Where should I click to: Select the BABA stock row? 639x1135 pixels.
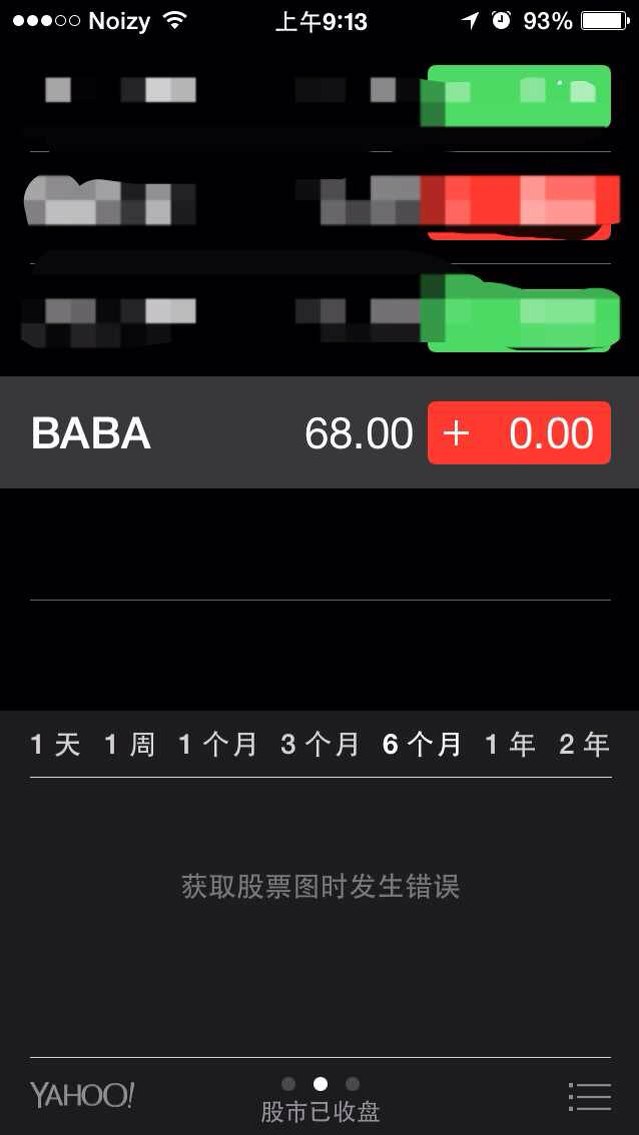click(200, 433)
